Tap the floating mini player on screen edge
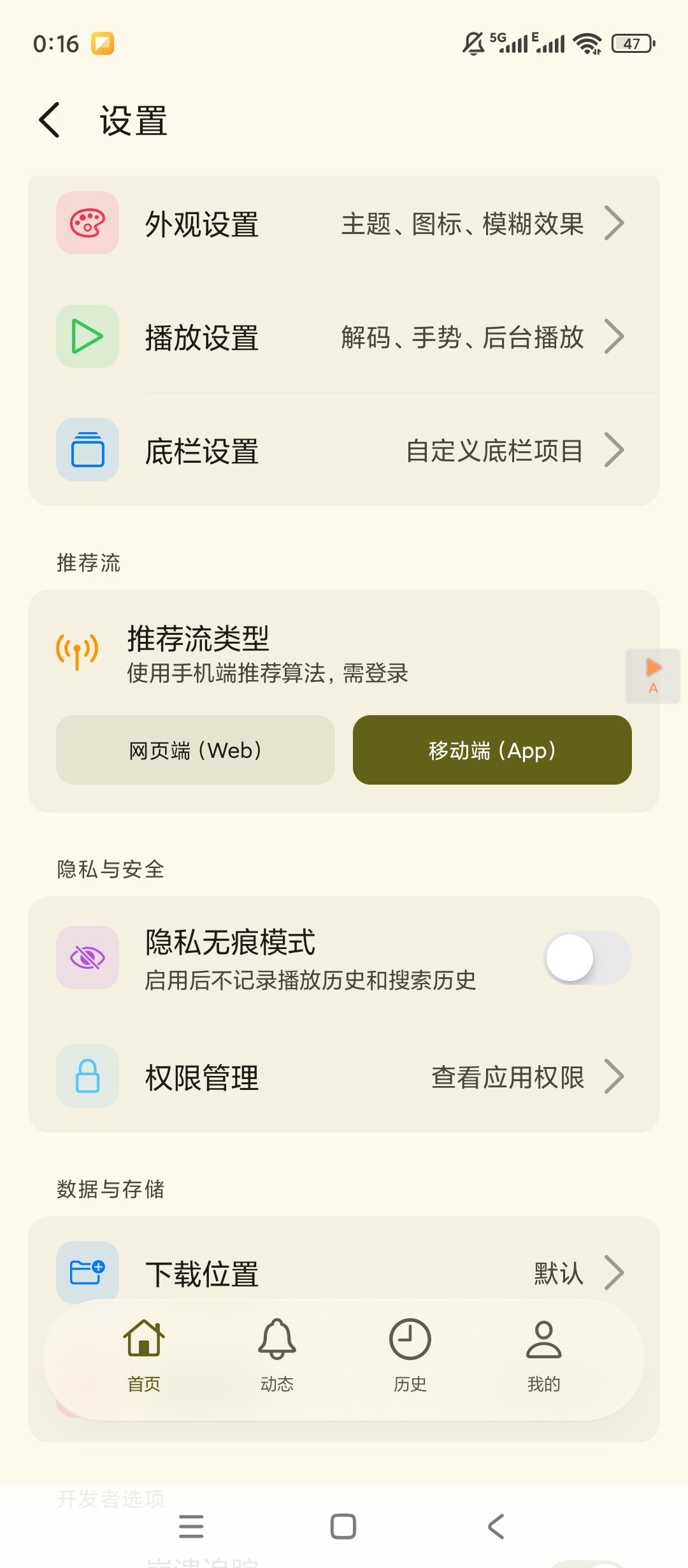This screenshot has height=1568, width=688. pyautogui.click(x=653, y=676)
